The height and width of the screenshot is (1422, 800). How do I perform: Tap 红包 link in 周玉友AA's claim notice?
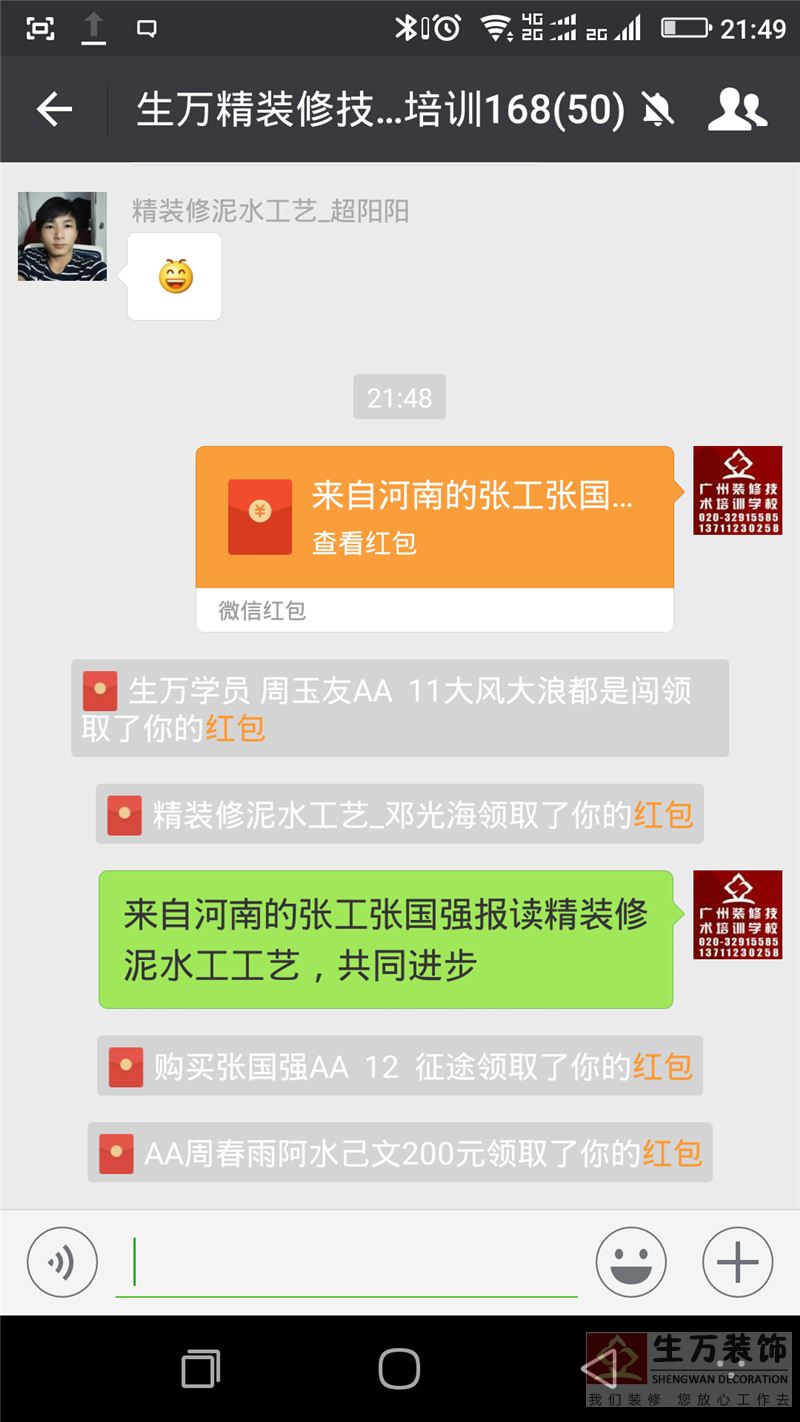235,728
